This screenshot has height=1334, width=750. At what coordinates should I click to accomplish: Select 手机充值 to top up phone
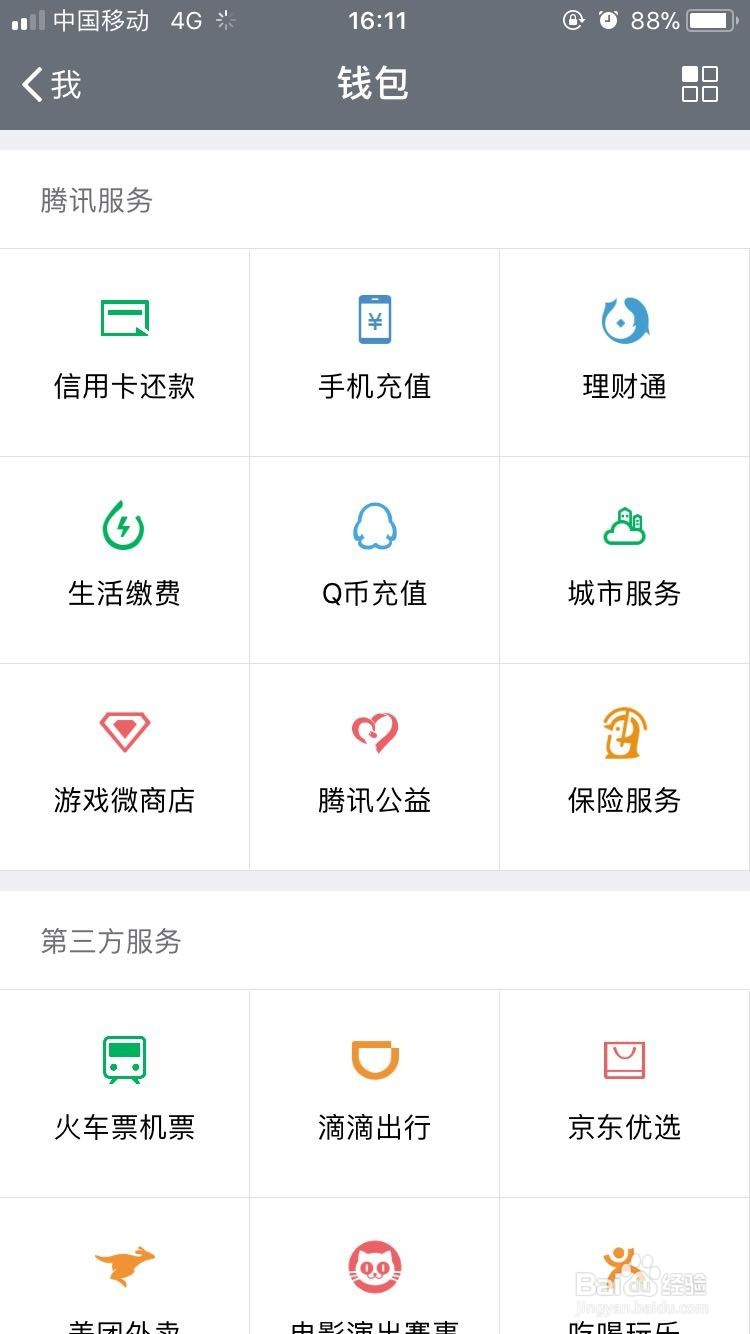[374, 352]
